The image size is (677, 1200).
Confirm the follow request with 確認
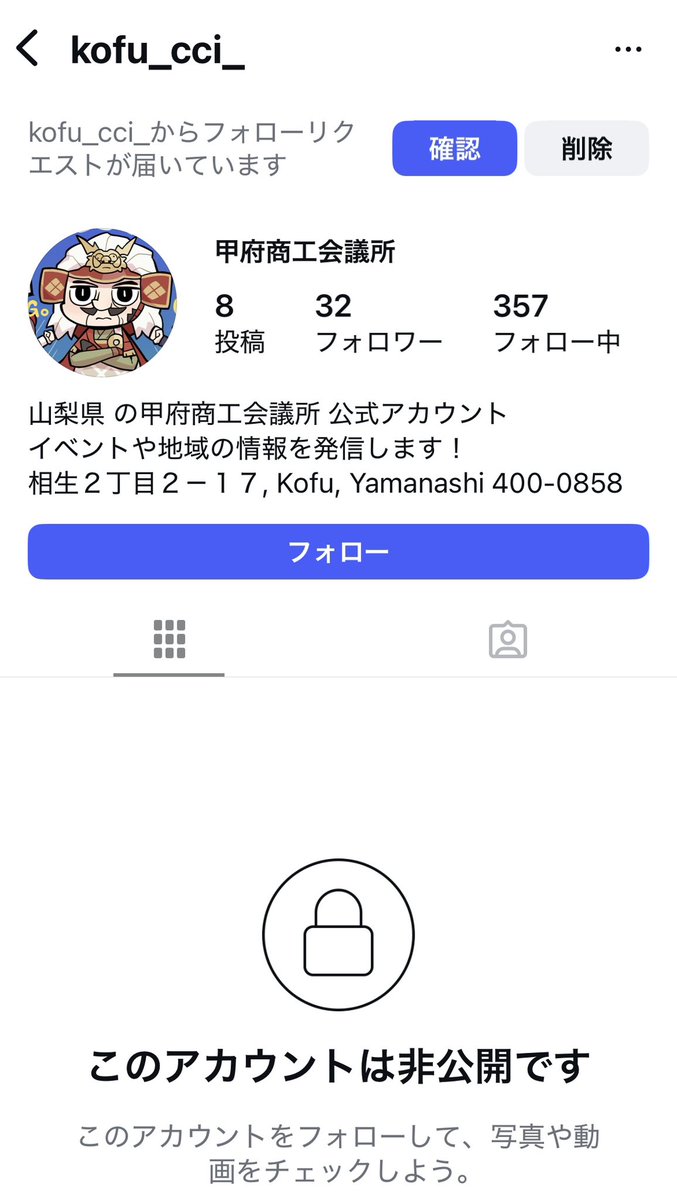tap(454, 149)
